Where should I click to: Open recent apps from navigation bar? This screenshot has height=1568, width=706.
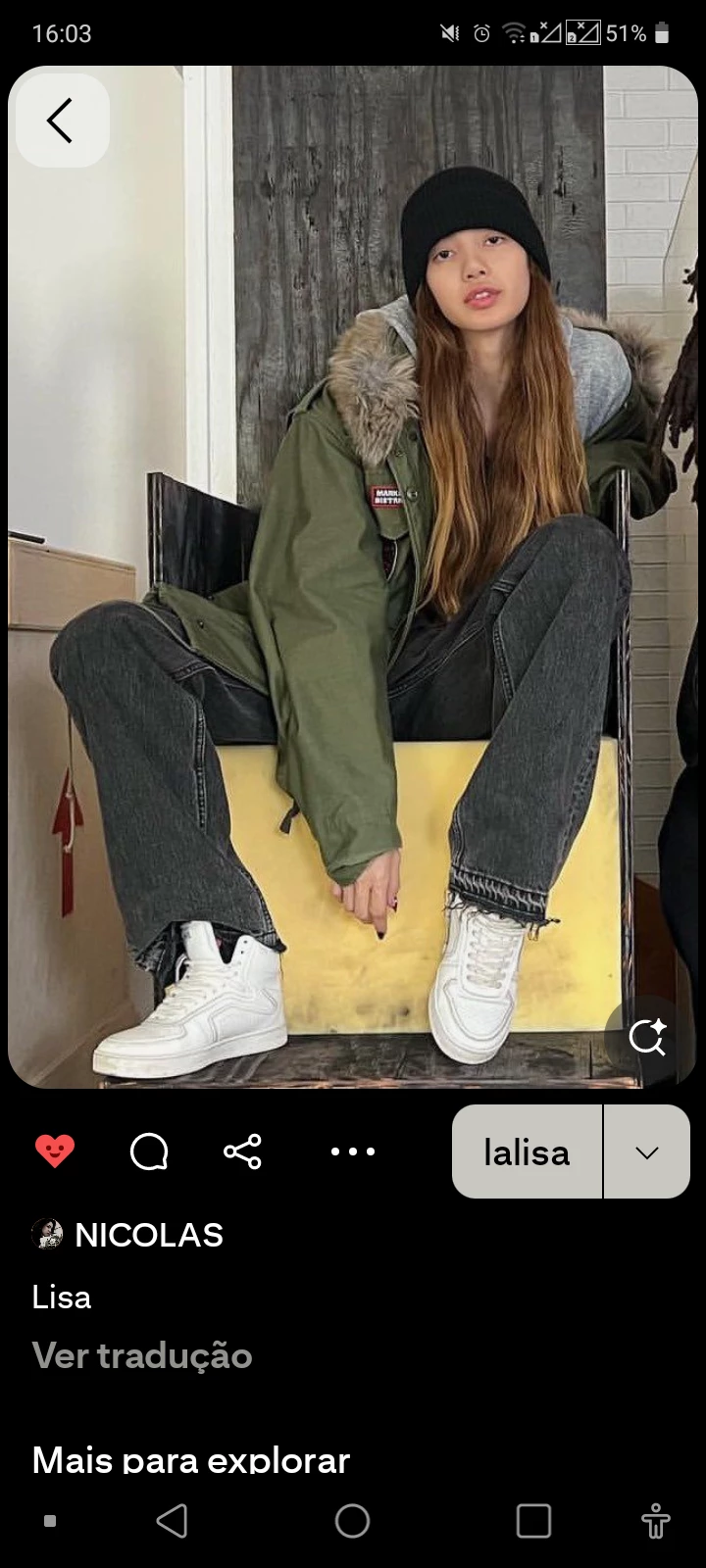pos(533,1521)
